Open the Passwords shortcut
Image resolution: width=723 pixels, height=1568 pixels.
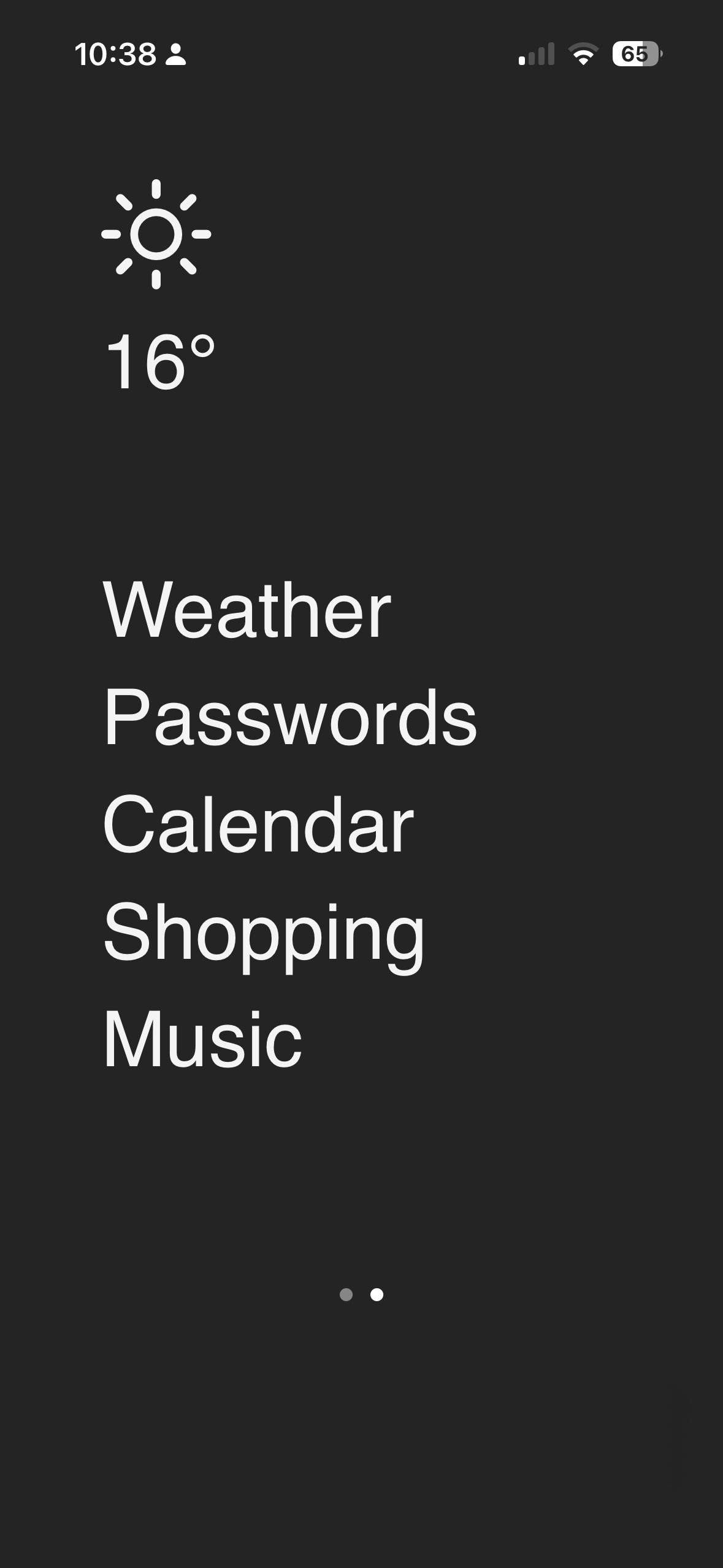(x=289, y=717)
